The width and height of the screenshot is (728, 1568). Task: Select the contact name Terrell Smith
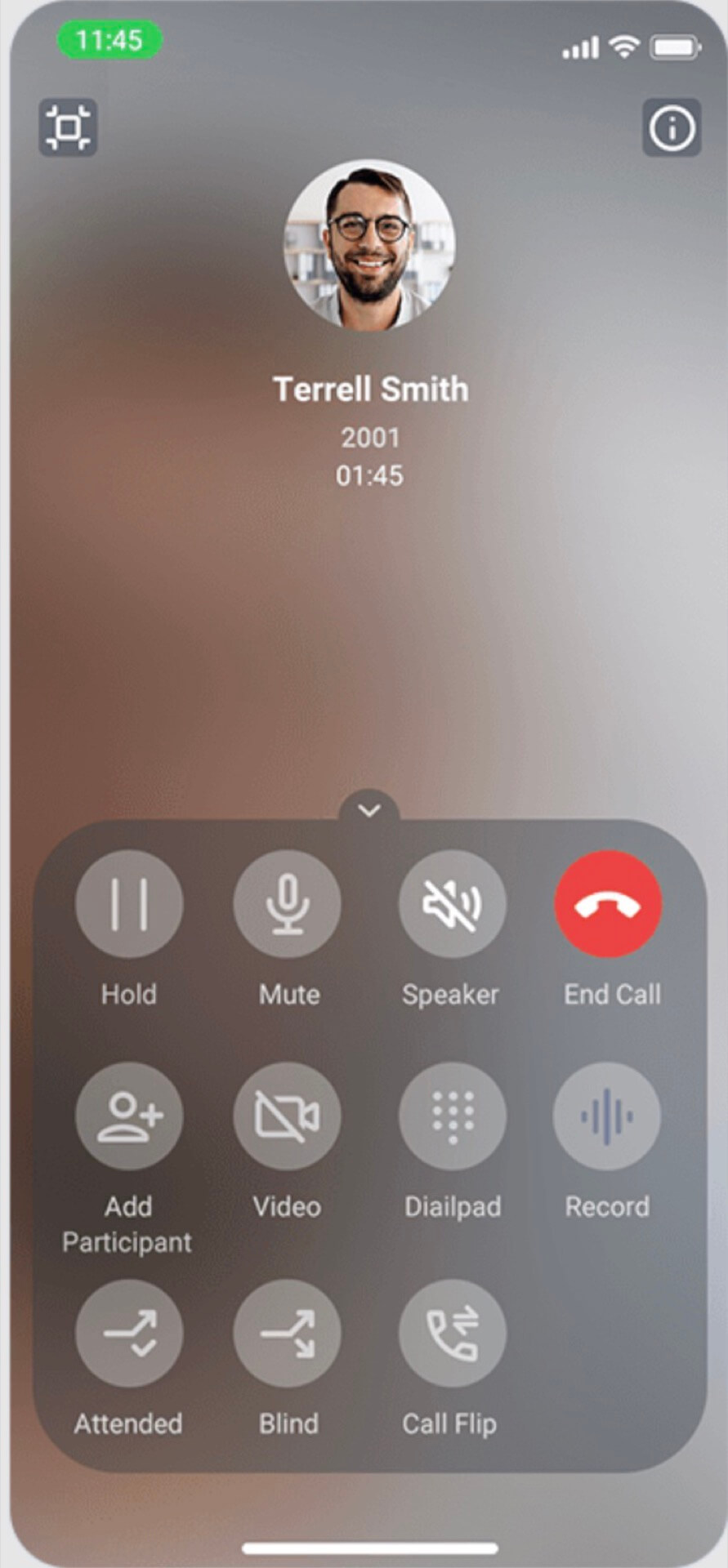[x=370, y=390]
